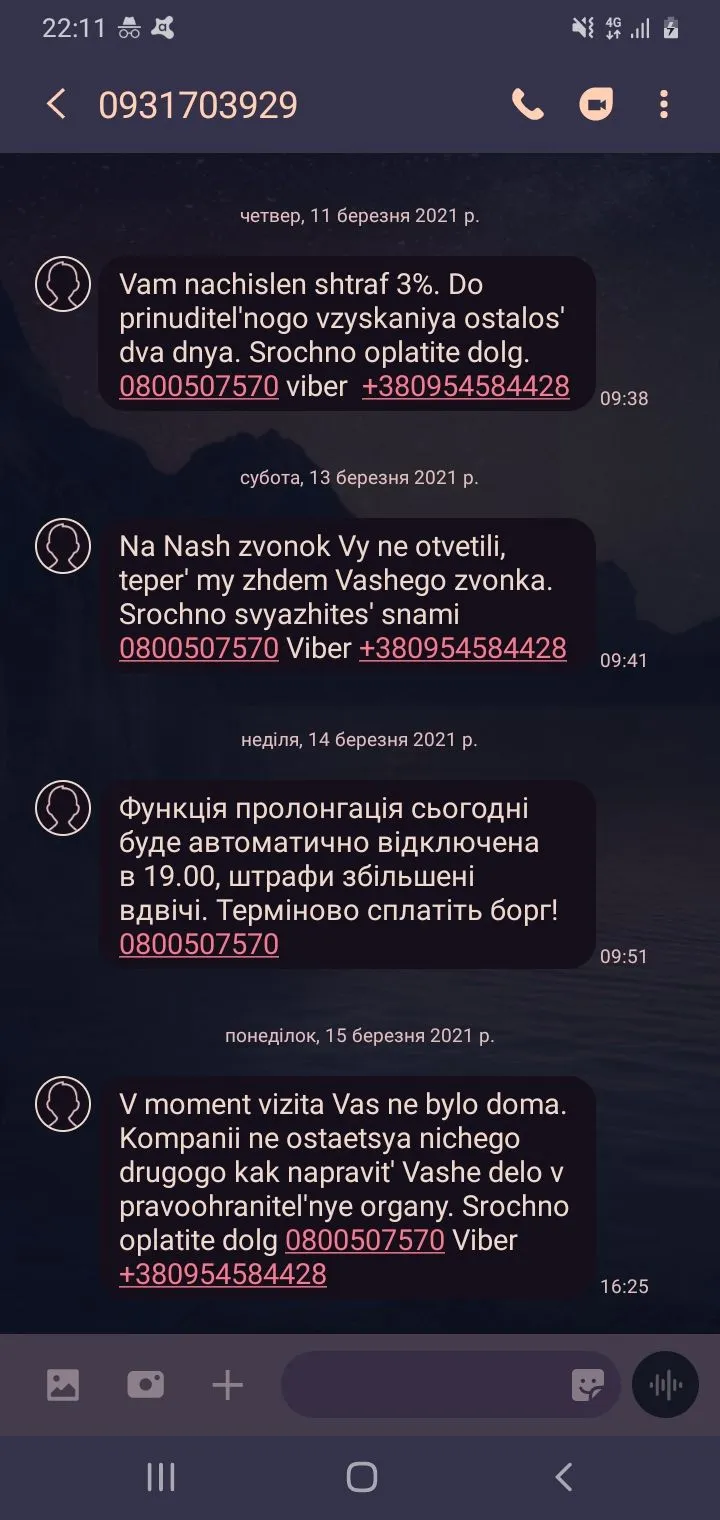Record a voice message
The height and width of the screenshot is (1520, 720).
coord(665,1385)
